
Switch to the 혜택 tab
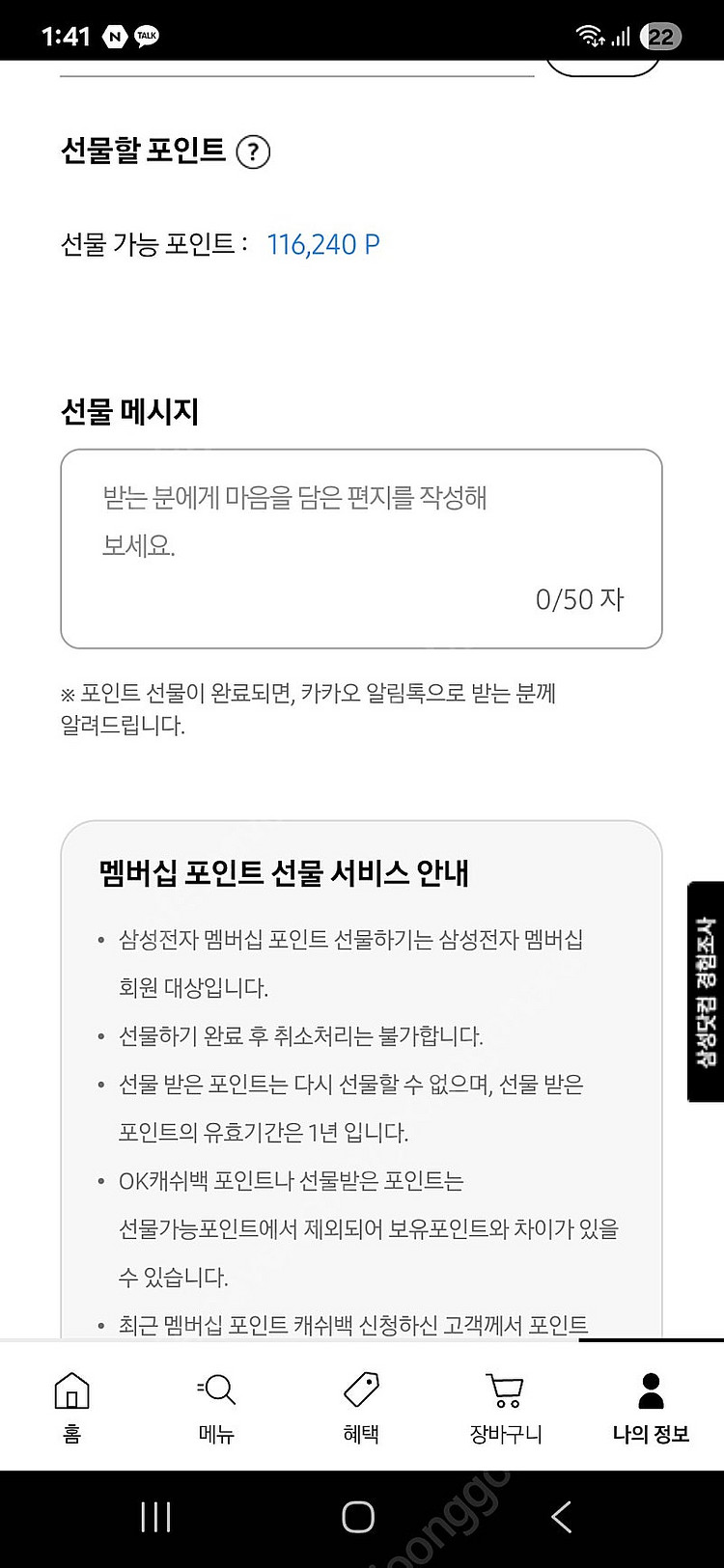tap(361, 1408)
